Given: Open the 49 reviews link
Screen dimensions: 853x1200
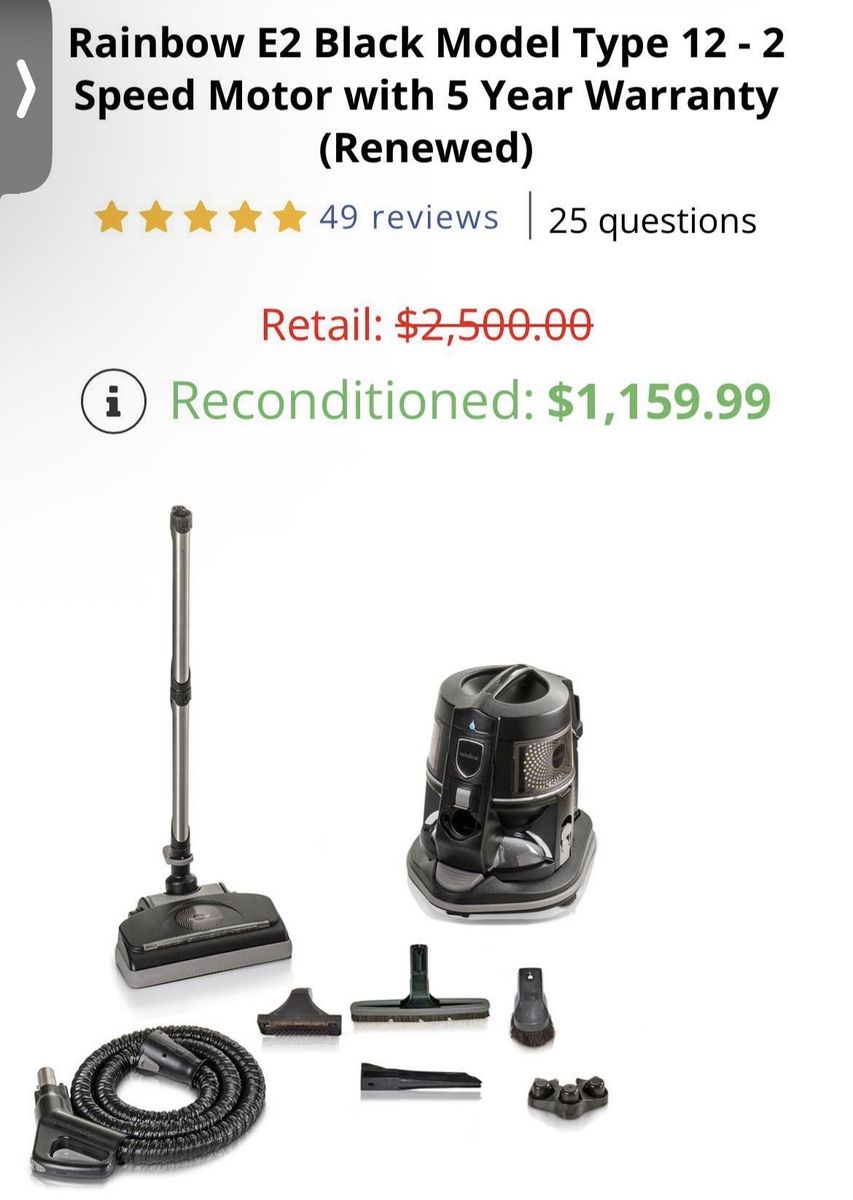Looking at the screenshot, I should (x=408, y=218).
